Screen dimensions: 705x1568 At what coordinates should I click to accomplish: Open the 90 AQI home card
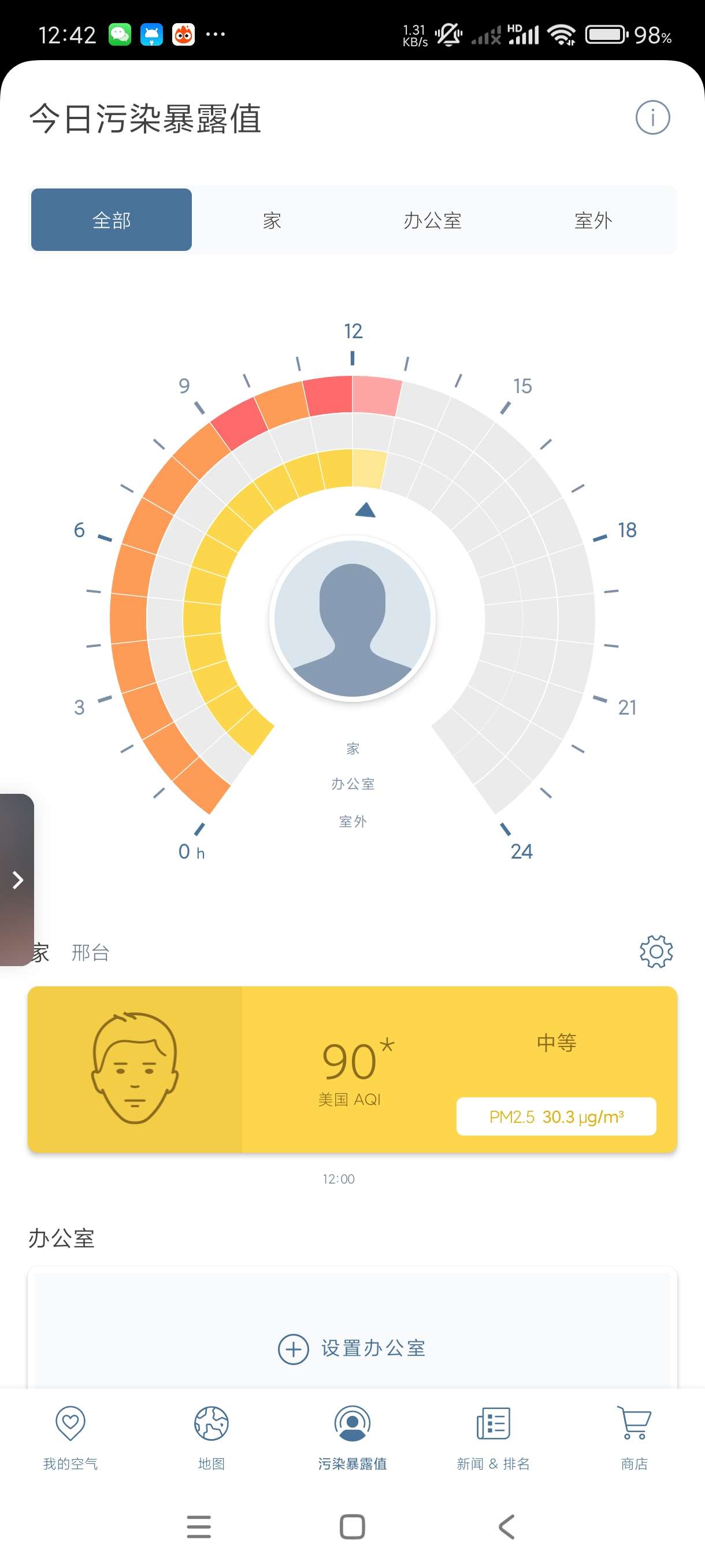(352, 1070)
